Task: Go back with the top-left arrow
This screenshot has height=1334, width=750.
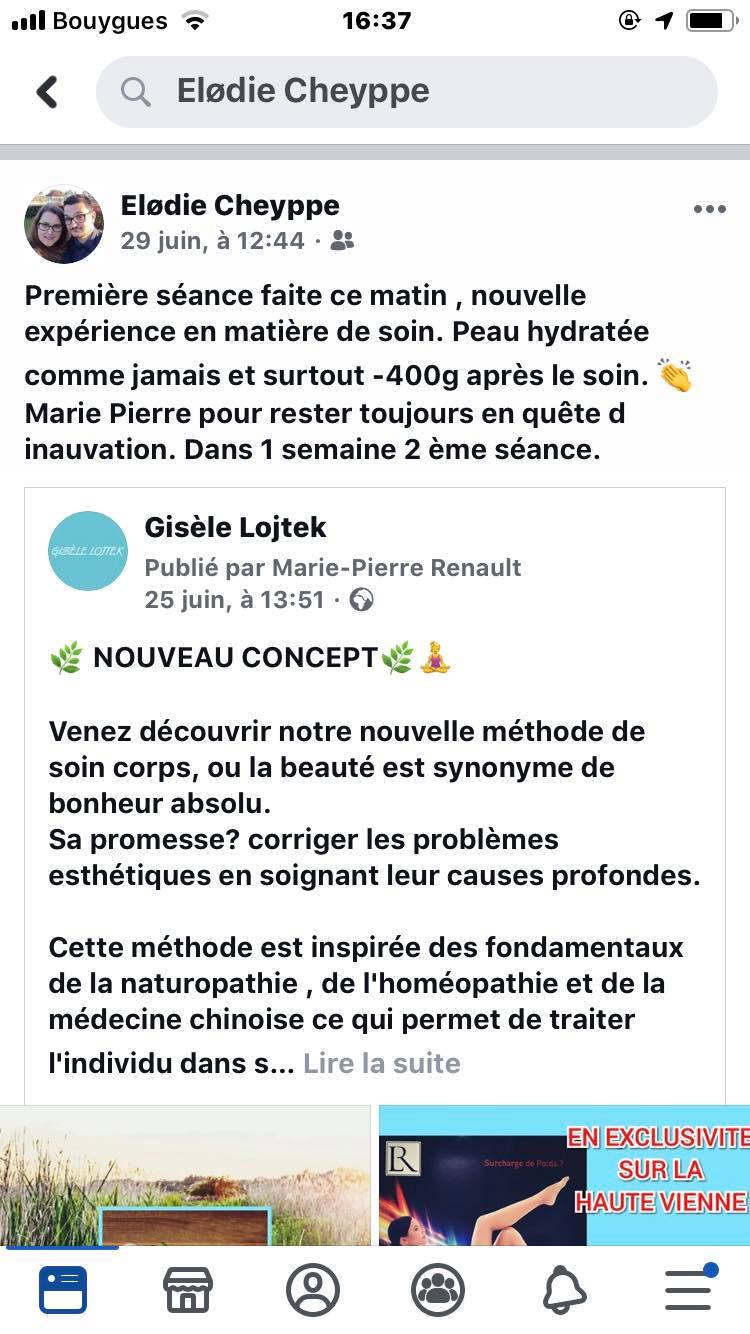Action: 47,92
